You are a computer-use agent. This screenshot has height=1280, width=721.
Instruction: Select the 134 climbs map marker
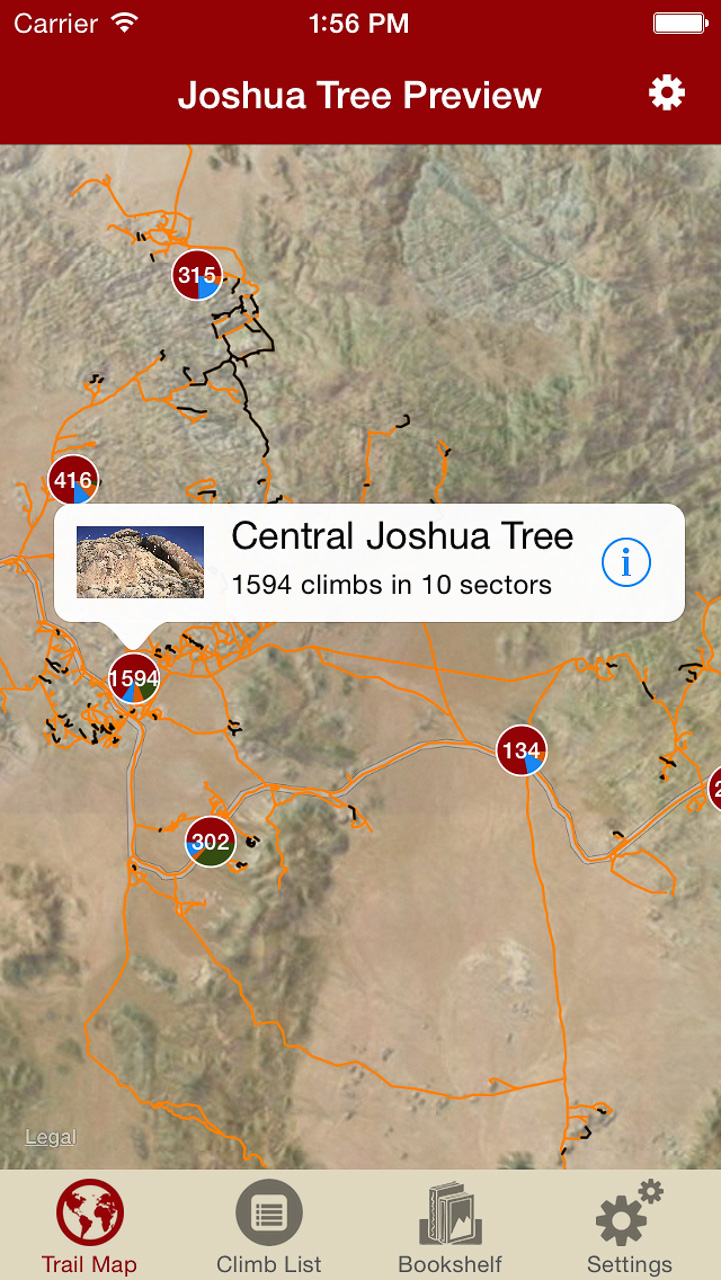click(521, 750)
